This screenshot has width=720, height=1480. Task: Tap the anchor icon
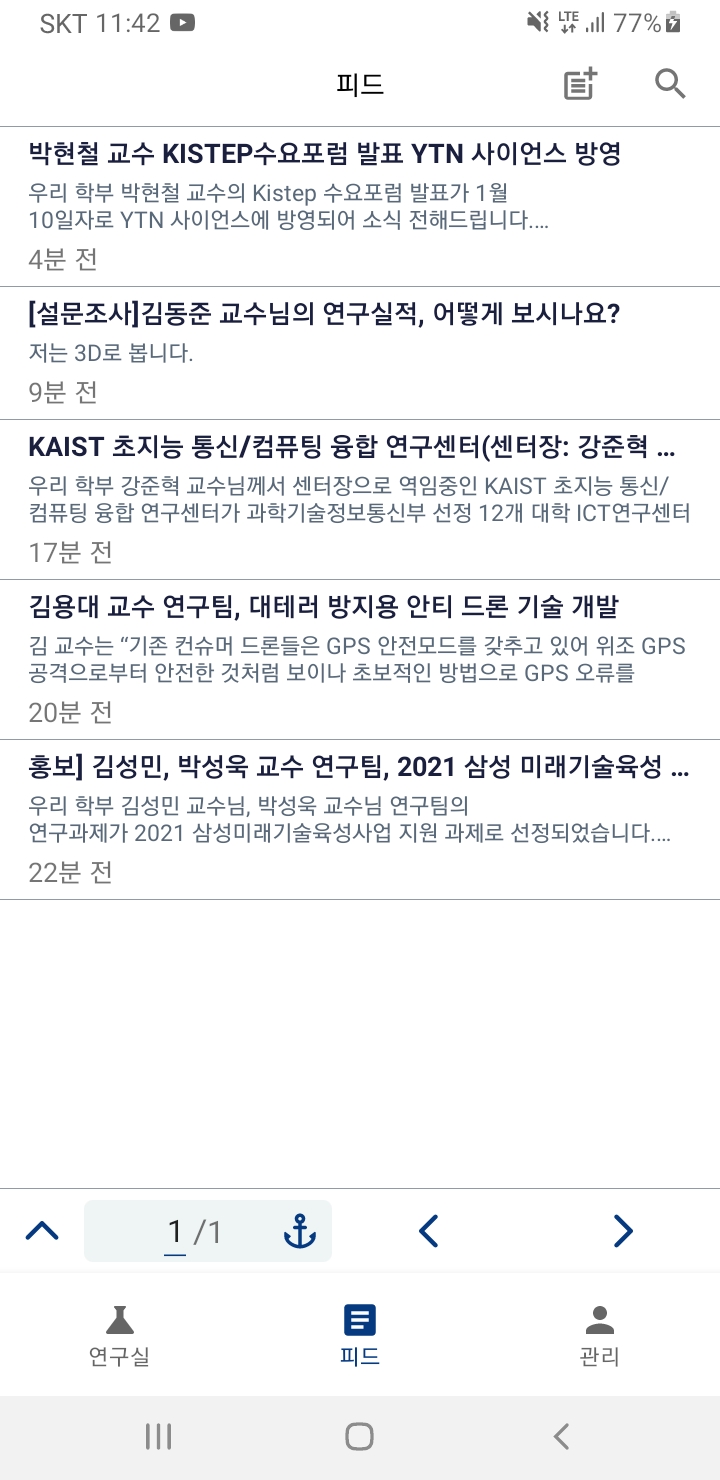pos(300,1231)
